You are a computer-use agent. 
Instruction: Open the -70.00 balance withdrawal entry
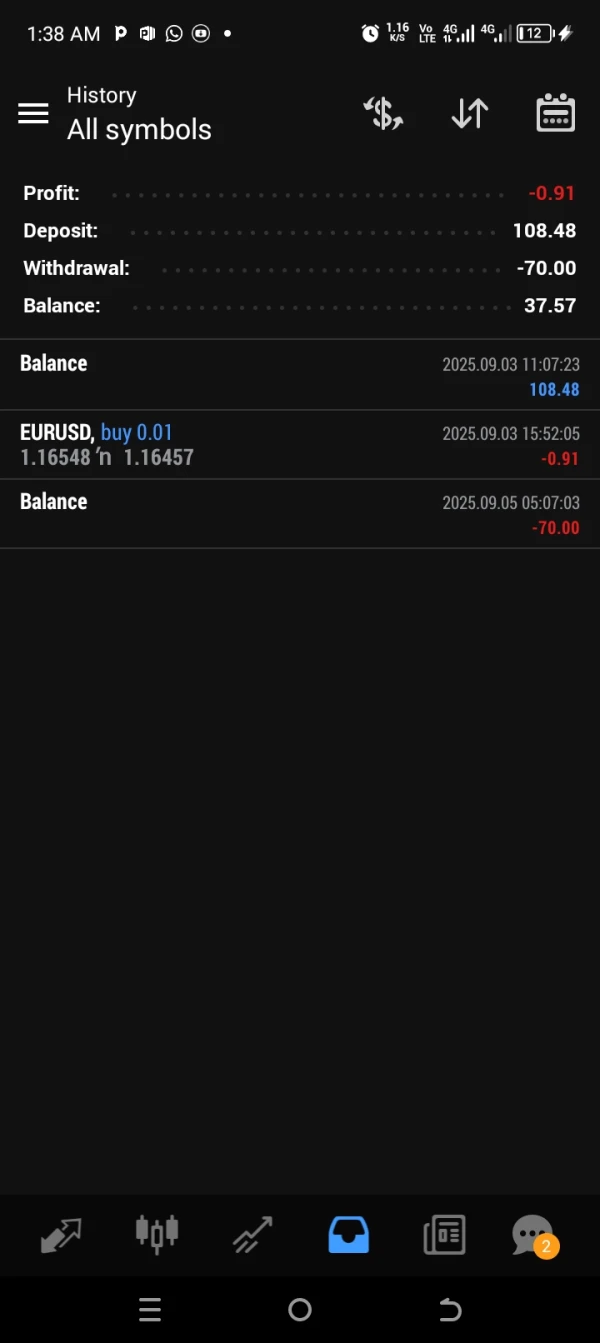[x=300, y=514]
